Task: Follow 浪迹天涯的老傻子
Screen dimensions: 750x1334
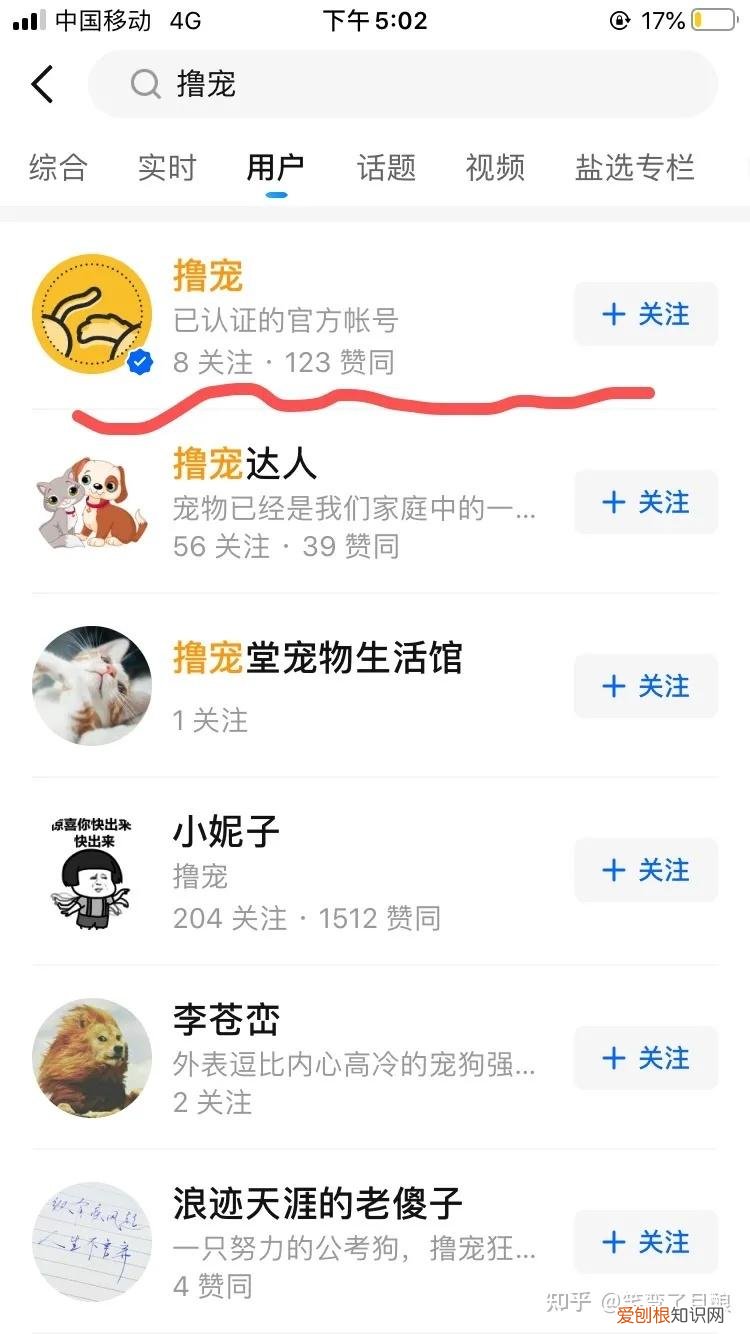Action: (x=646, y=1242)
